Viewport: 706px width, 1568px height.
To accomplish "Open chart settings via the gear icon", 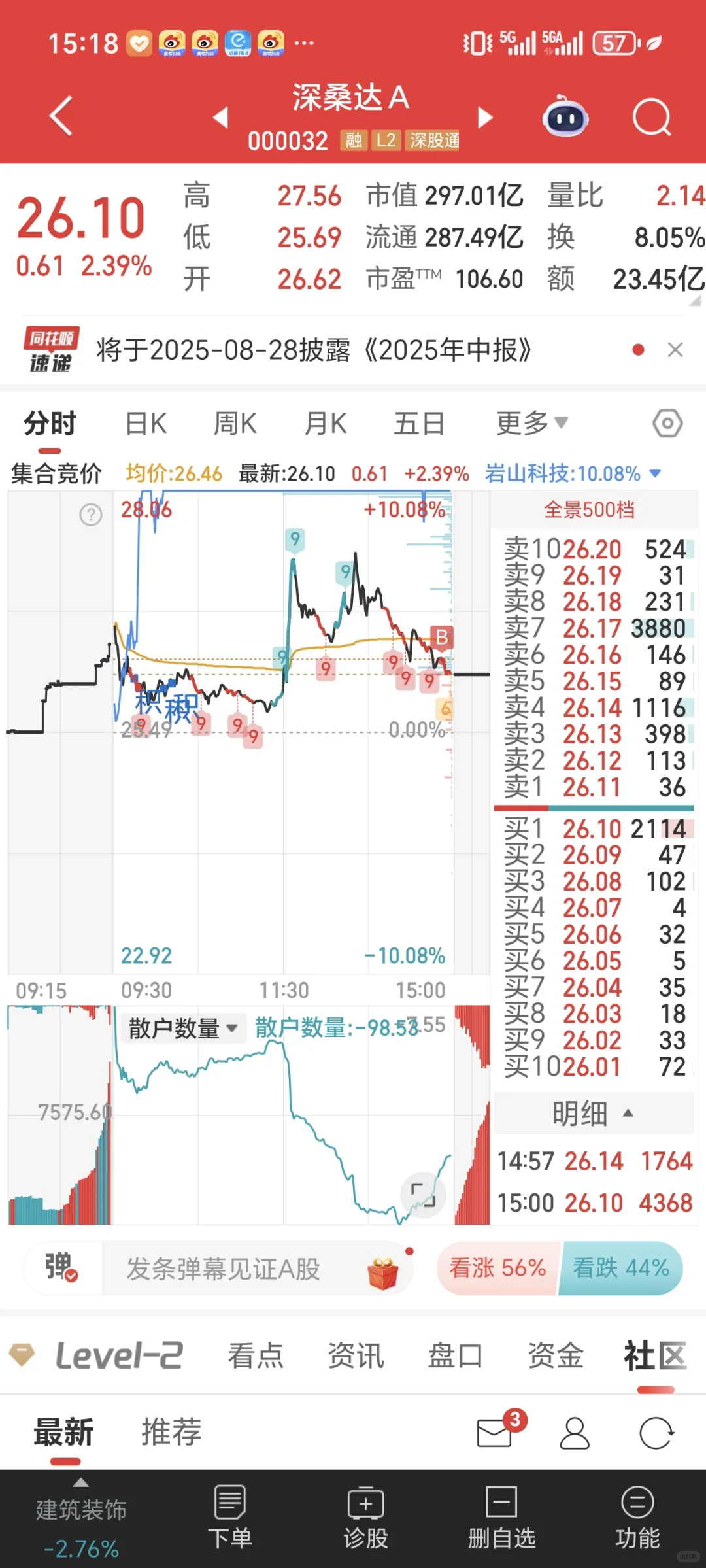I will click(x=667, y=423).
